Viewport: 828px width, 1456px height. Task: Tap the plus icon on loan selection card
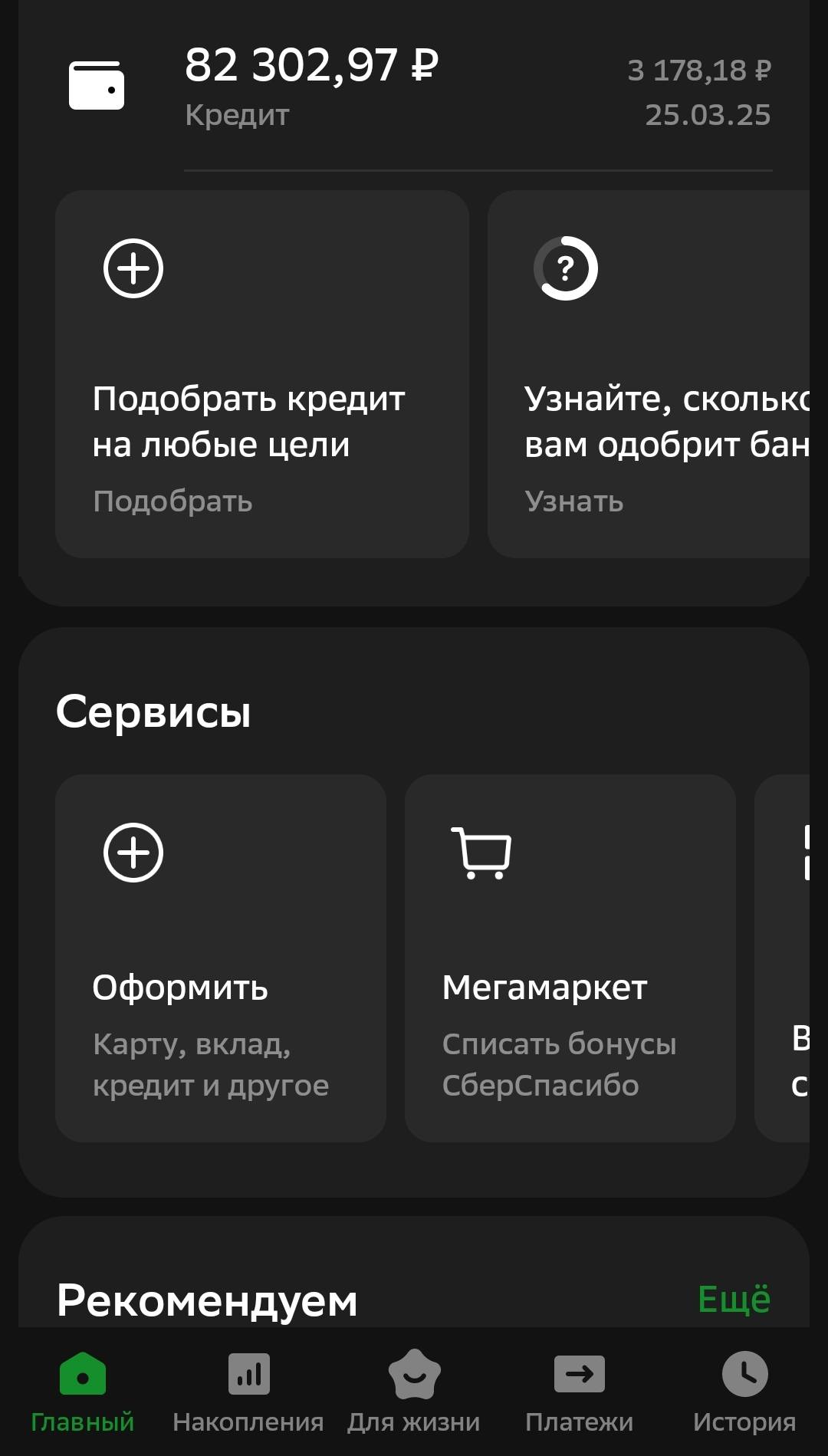coord(135,268)
